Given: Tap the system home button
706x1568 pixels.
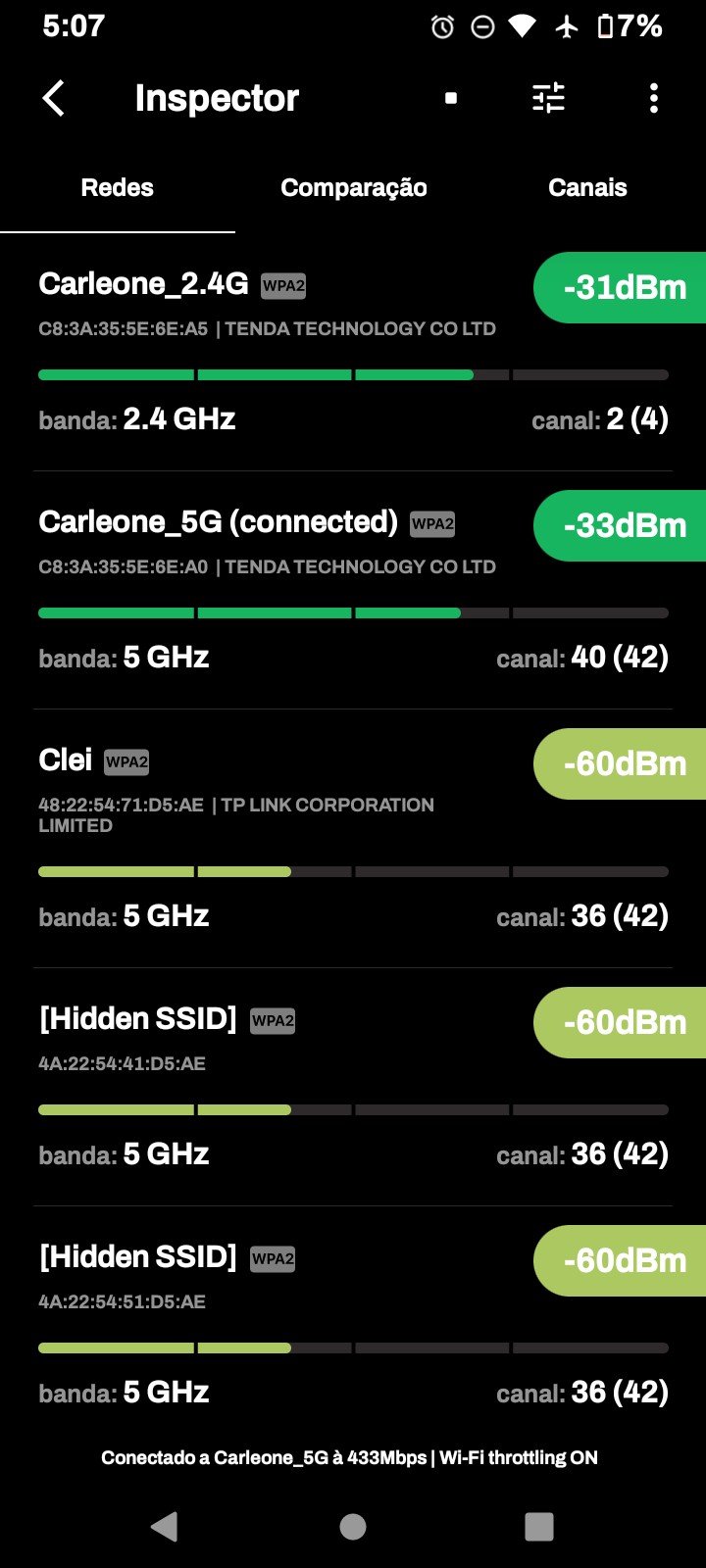Looking at the screenshot, I should point(353,1526).
